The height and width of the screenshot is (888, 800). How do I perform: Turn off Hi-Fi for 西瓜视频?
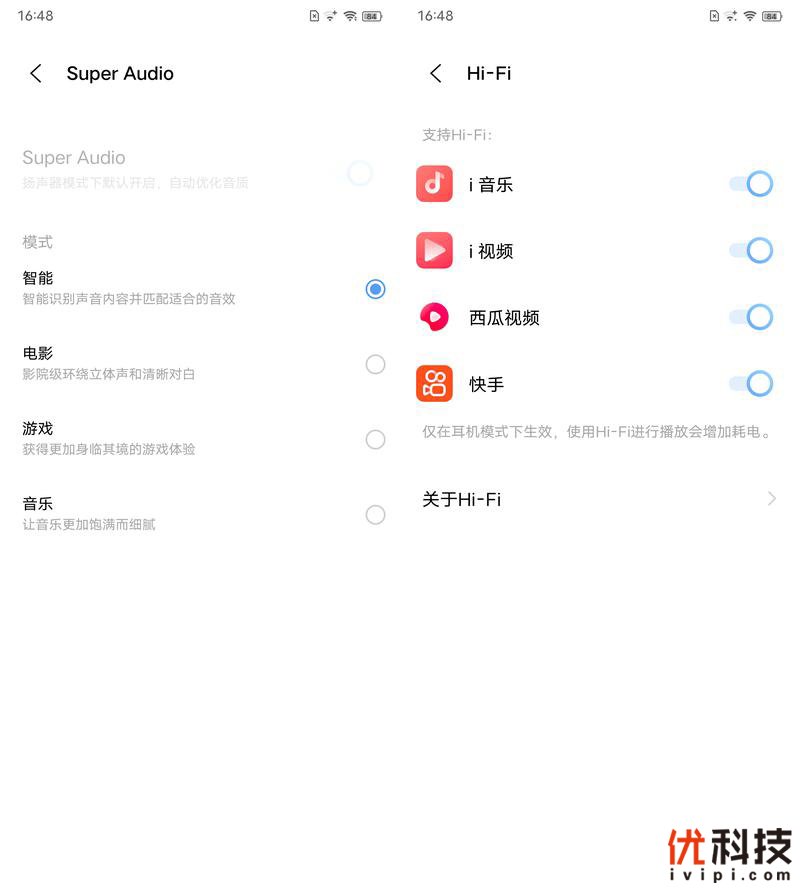point(752,317)
